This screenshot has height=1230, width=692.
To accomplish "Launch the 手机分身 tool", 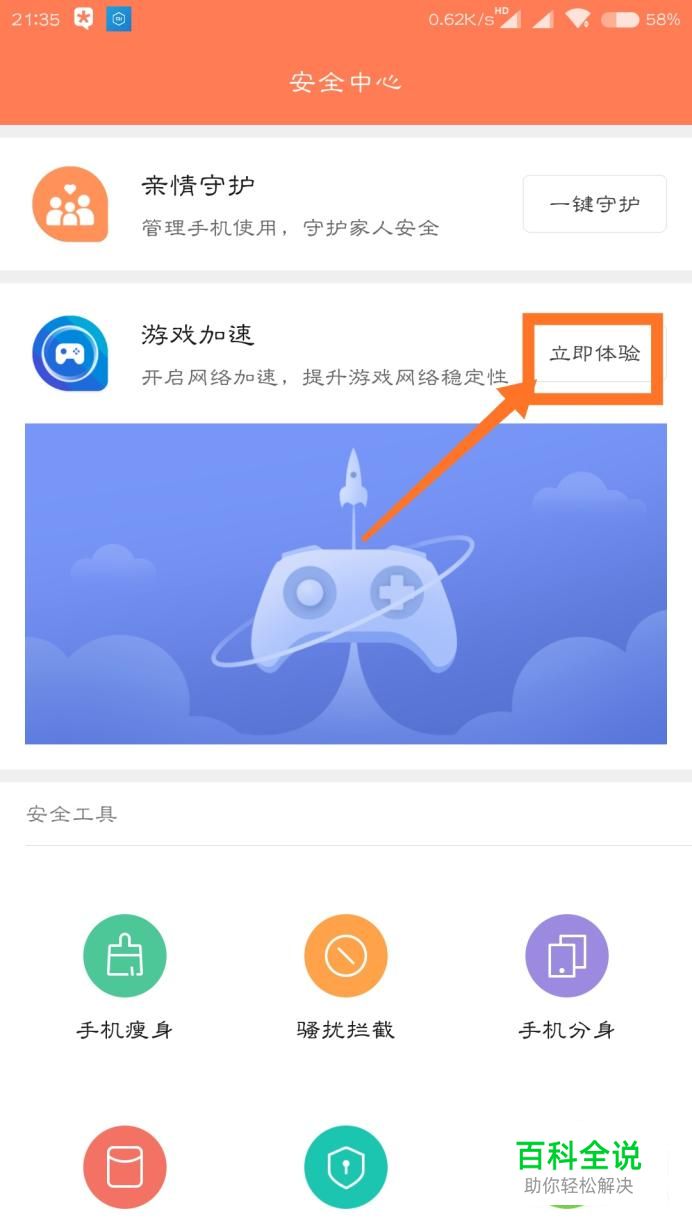I will tap(567, 976).
